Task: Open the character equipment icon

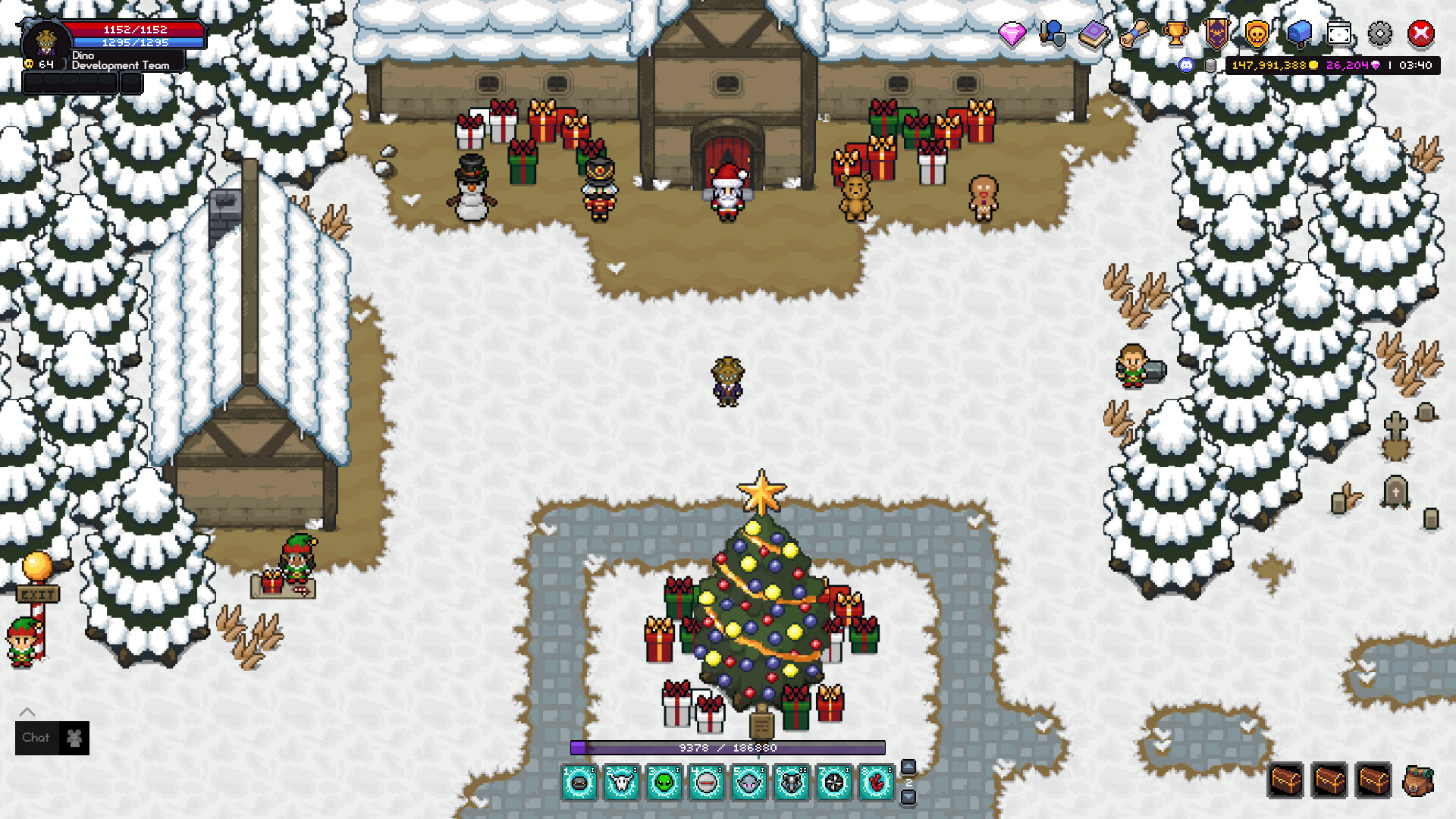Action: [x=1053, y=34]
